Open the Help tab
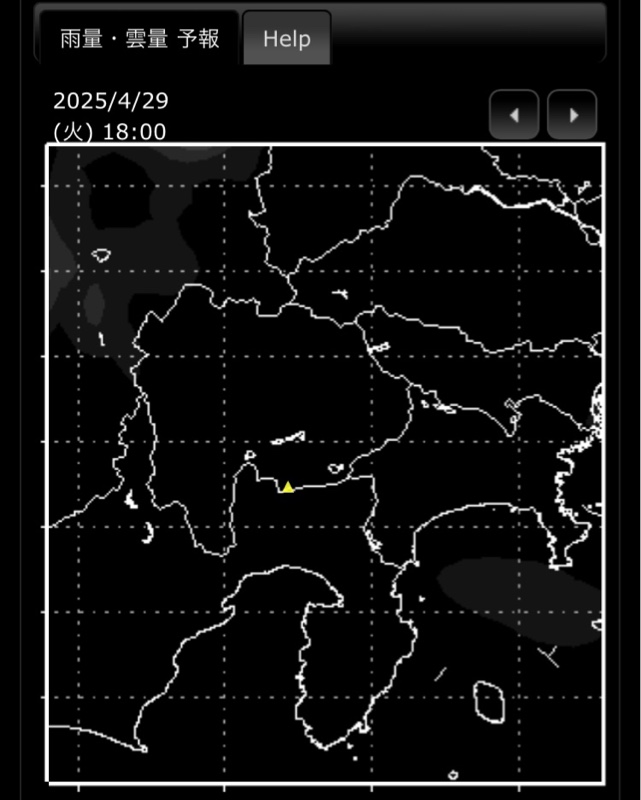This screenshot has width=641, height=800. pyautogui.click(x=286, y=39)
